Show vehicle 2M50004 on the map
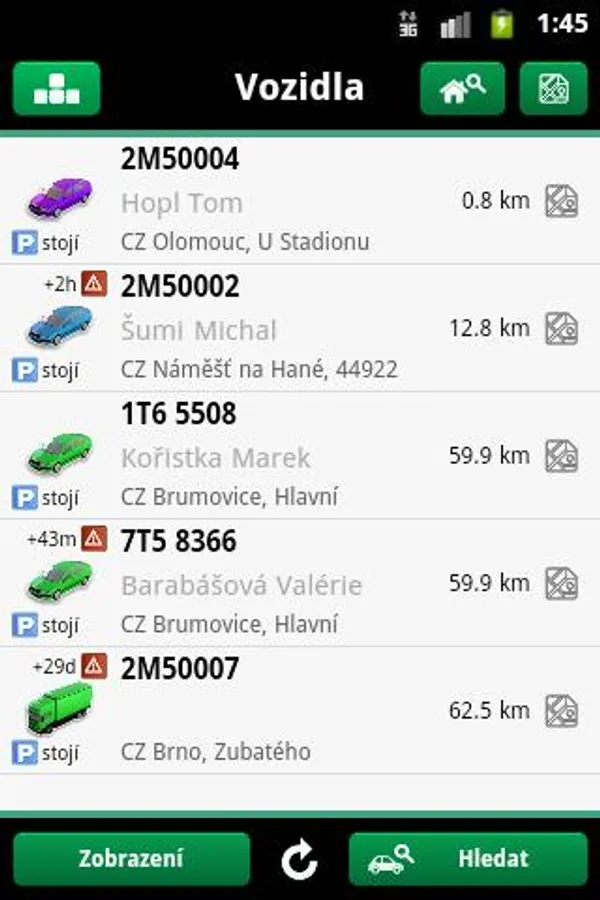 point(562,201)
